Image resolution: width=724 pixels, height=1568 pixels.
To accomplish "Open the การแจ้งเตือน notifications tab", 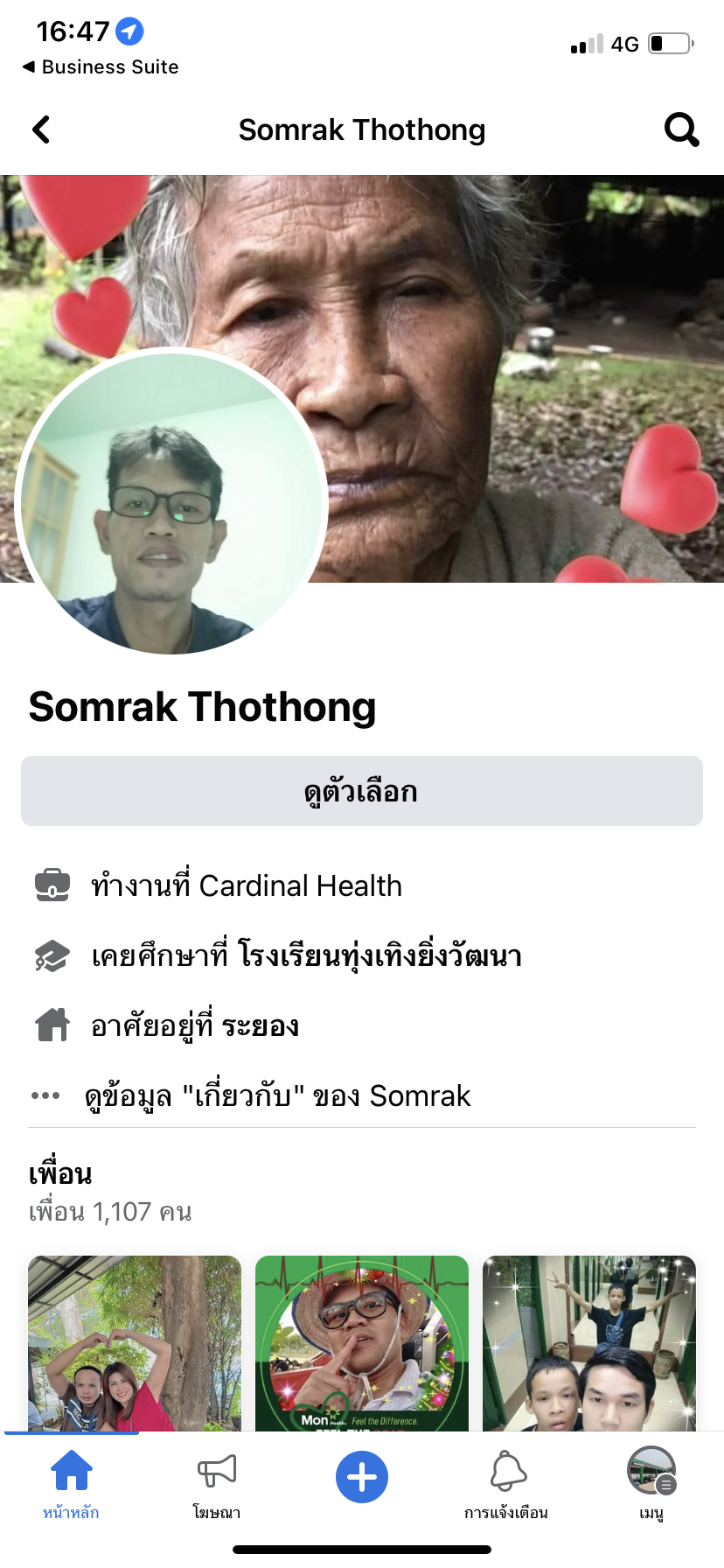I will pos(506,1482).
